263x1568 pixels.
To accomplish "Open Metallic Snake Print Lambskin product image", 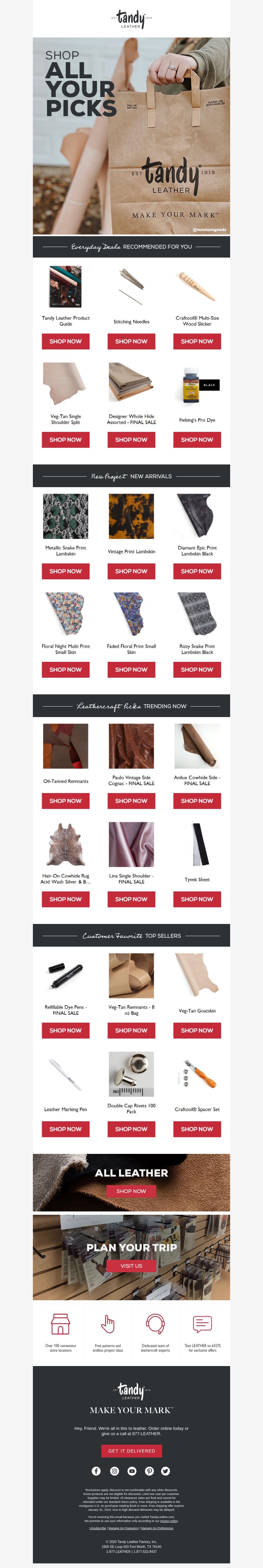I will click(66, 516).
